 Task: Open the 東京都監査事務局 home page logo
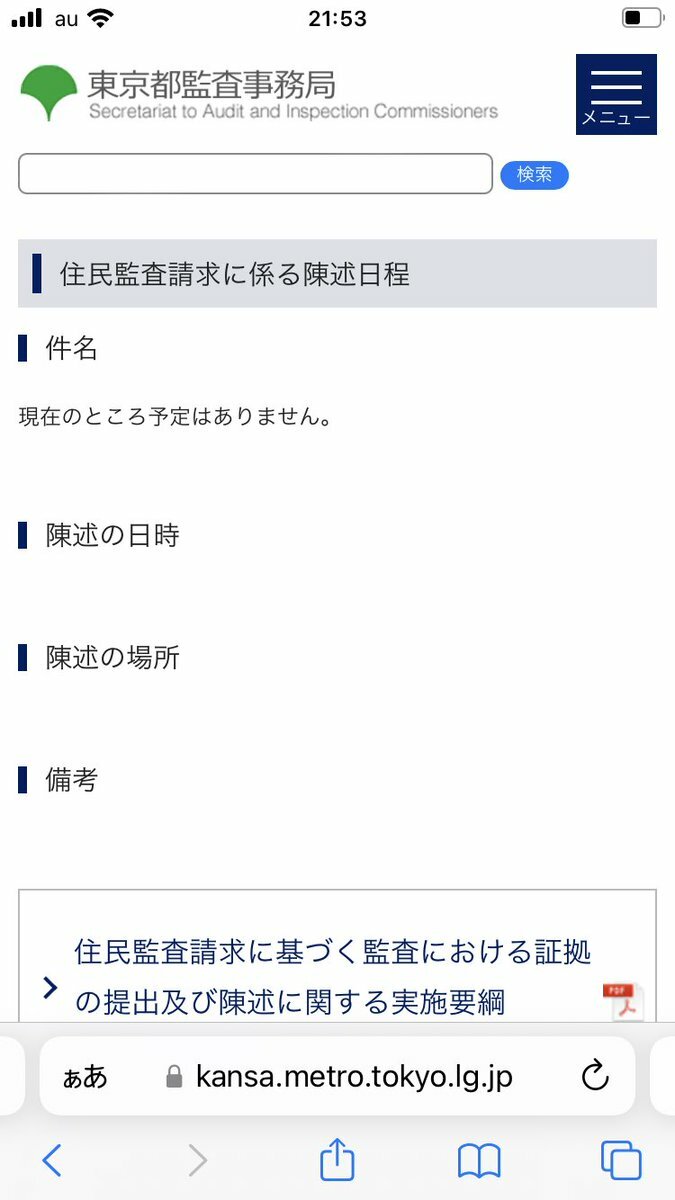pos(258,94)
